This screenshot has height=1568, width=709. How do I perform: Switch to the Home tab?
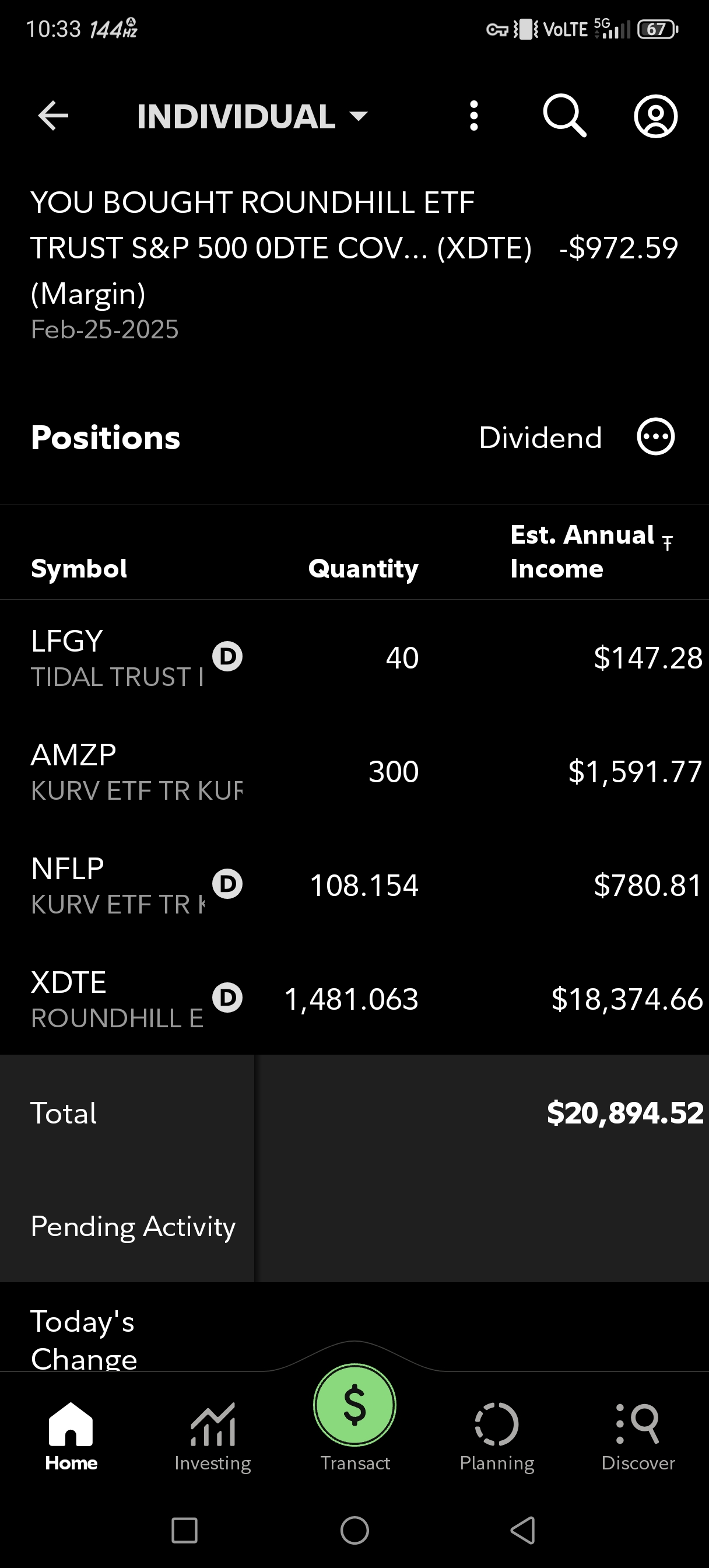click(71, 1437)
